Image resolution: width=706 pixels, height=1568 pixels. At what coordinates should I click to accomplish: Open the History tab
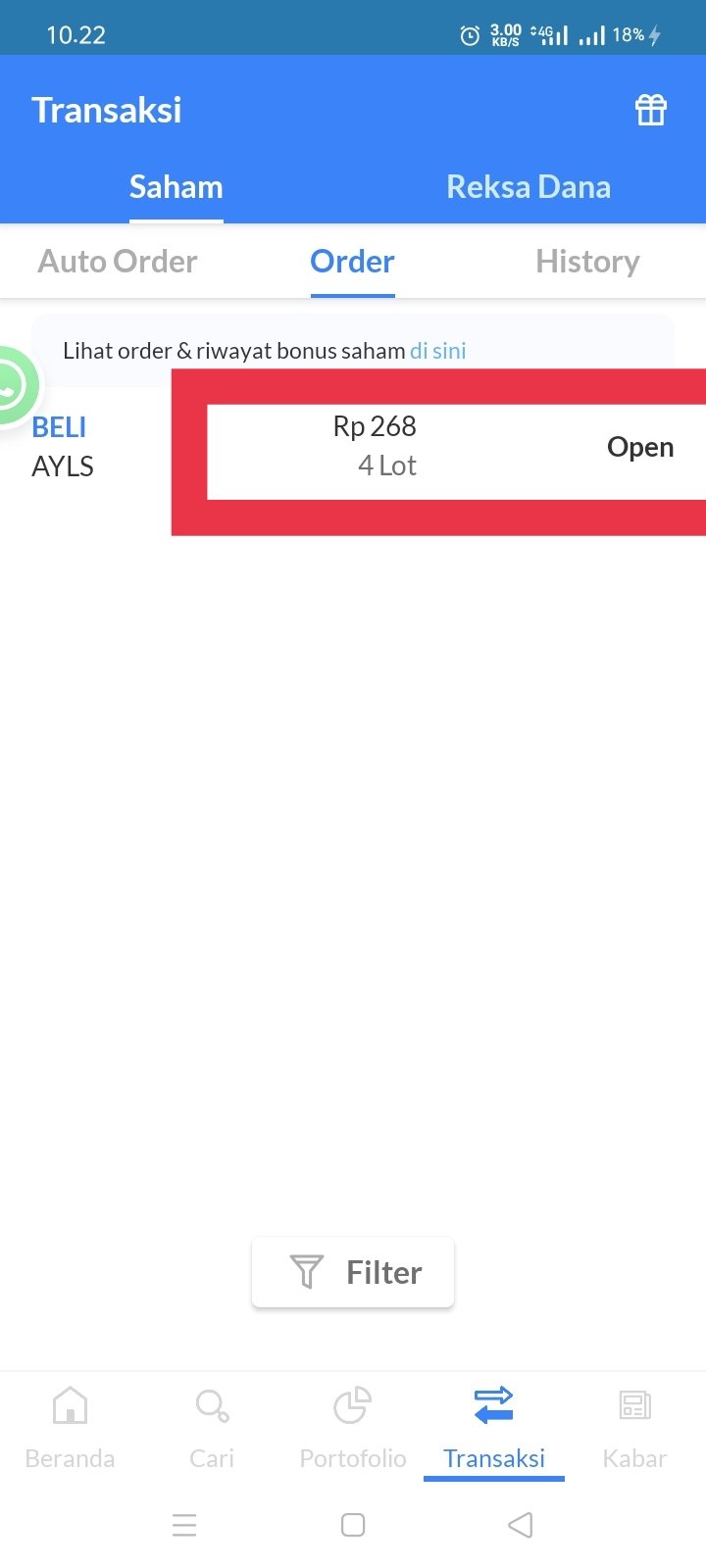(587, 261)
